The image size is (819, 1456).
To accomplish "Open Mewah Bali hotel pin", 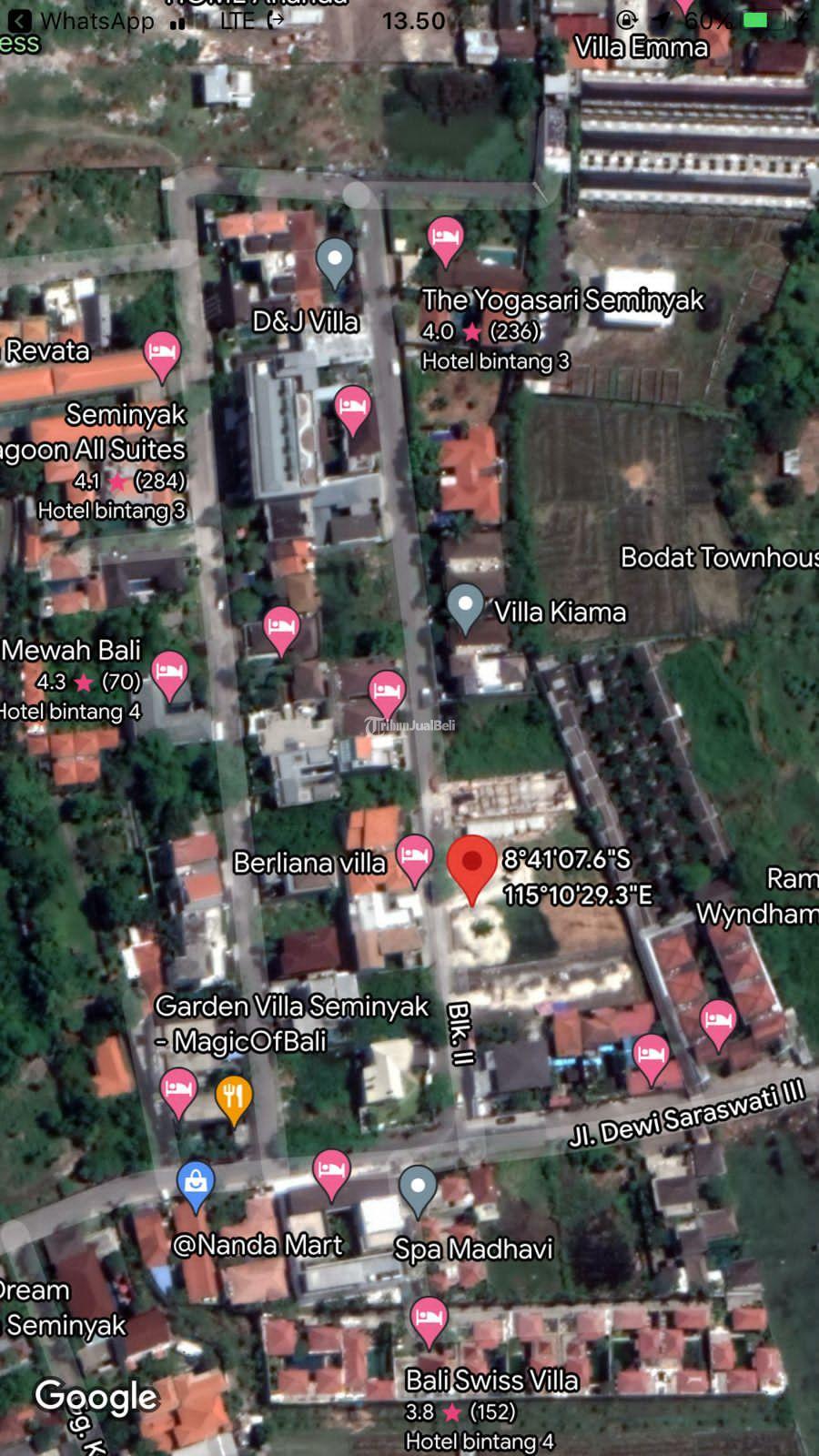I will (169, 672).
